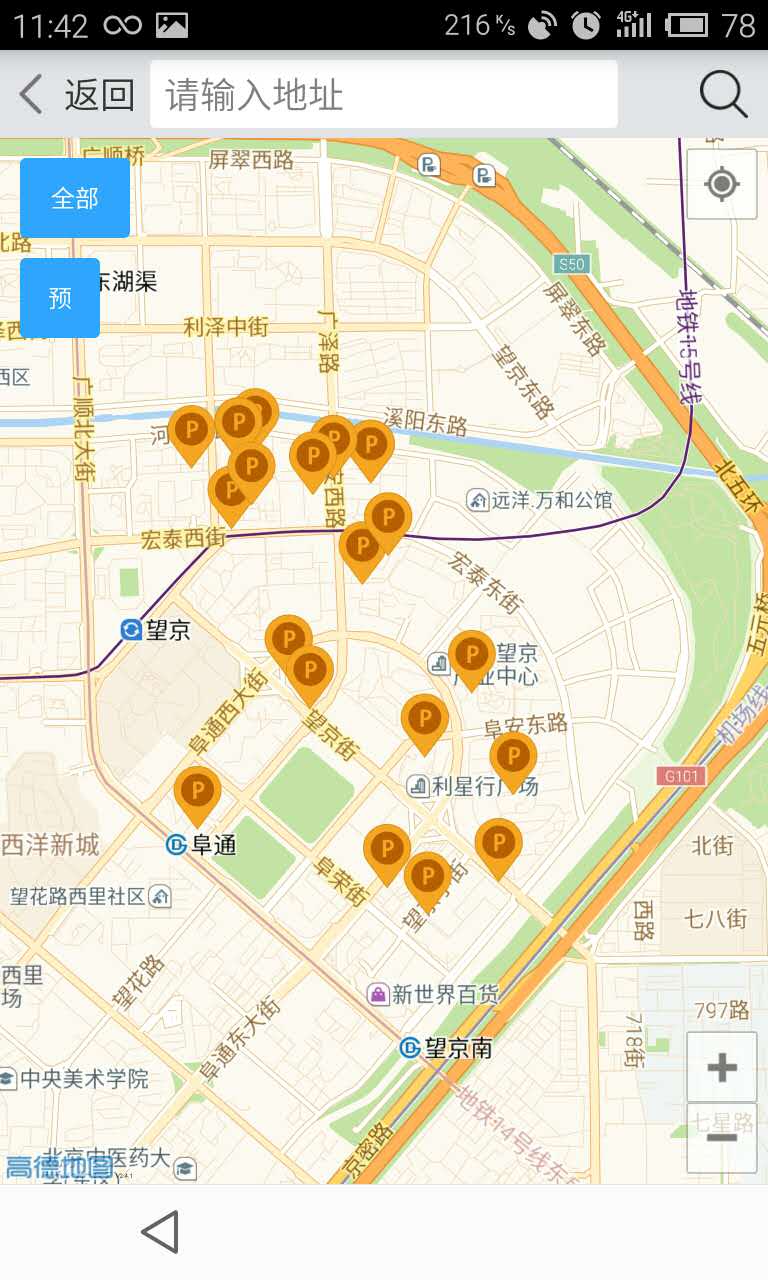Select the 全部 filter button
Viewport: 768px width, 1280px height.
click(75, 198)
